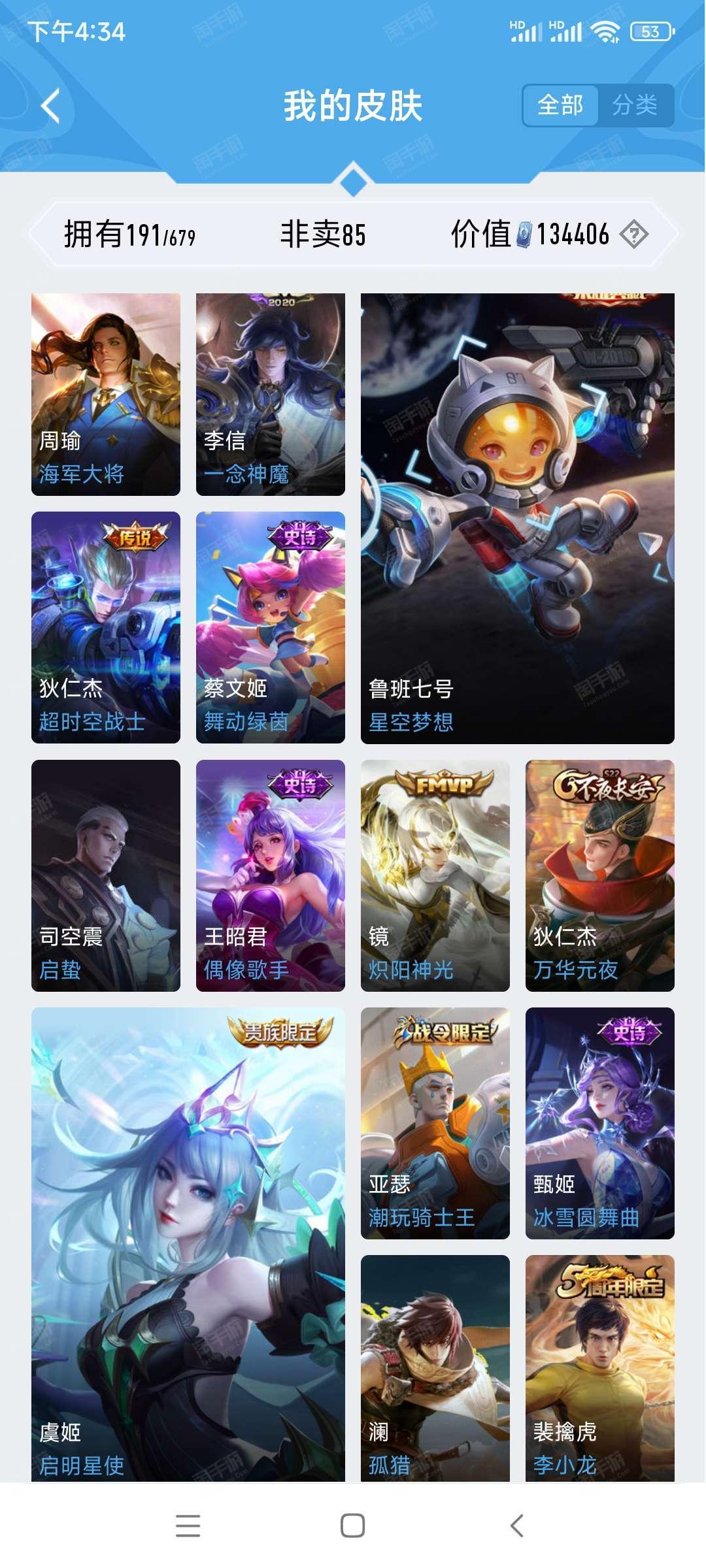This screenshot has height=1568, width=706.
Task: Open 狄仁杰 超时空战士 skin
Action: [x=106, y=627]
